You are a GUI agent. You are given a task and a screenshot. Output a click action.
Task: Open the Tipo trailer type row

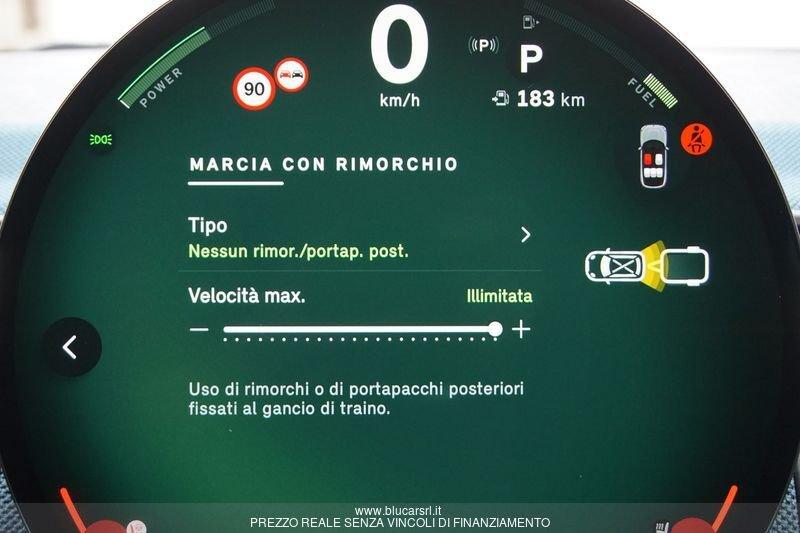click(x=360, y=238)
